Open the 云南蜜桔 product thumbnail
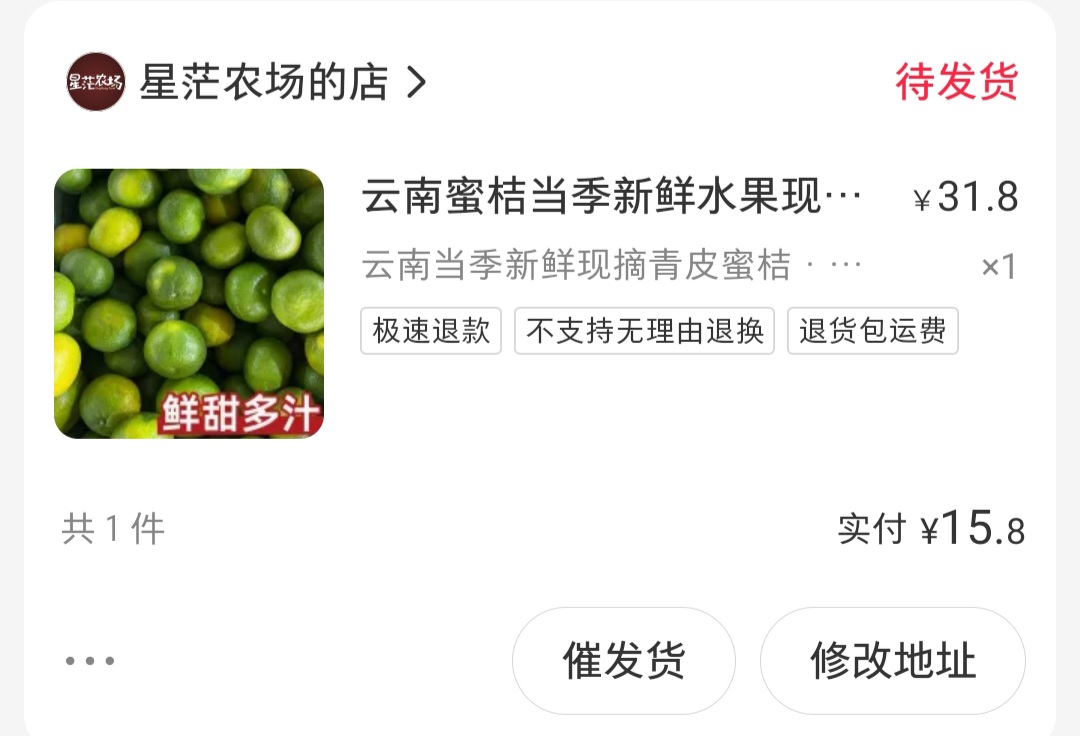The image size is (1080, 736). pyautogui.click(x=189, y=304)
